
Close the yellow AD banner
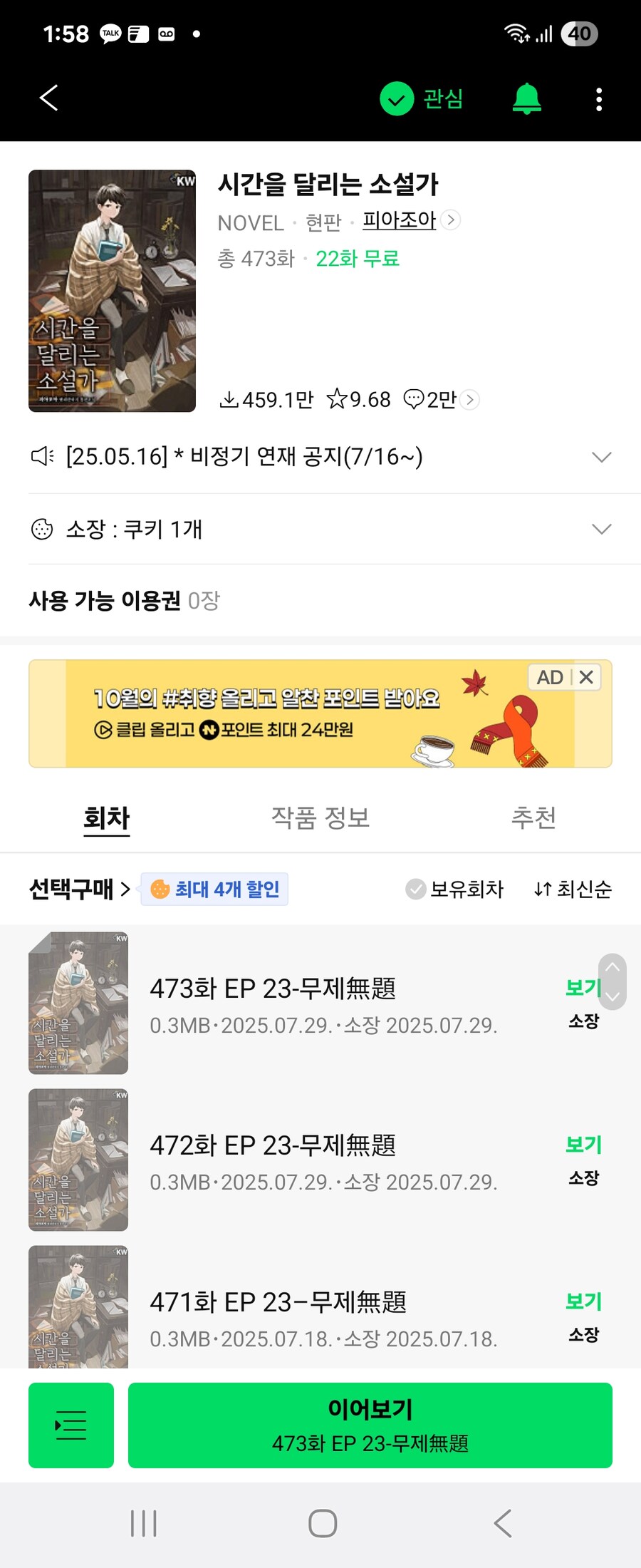tap(586, 677)
